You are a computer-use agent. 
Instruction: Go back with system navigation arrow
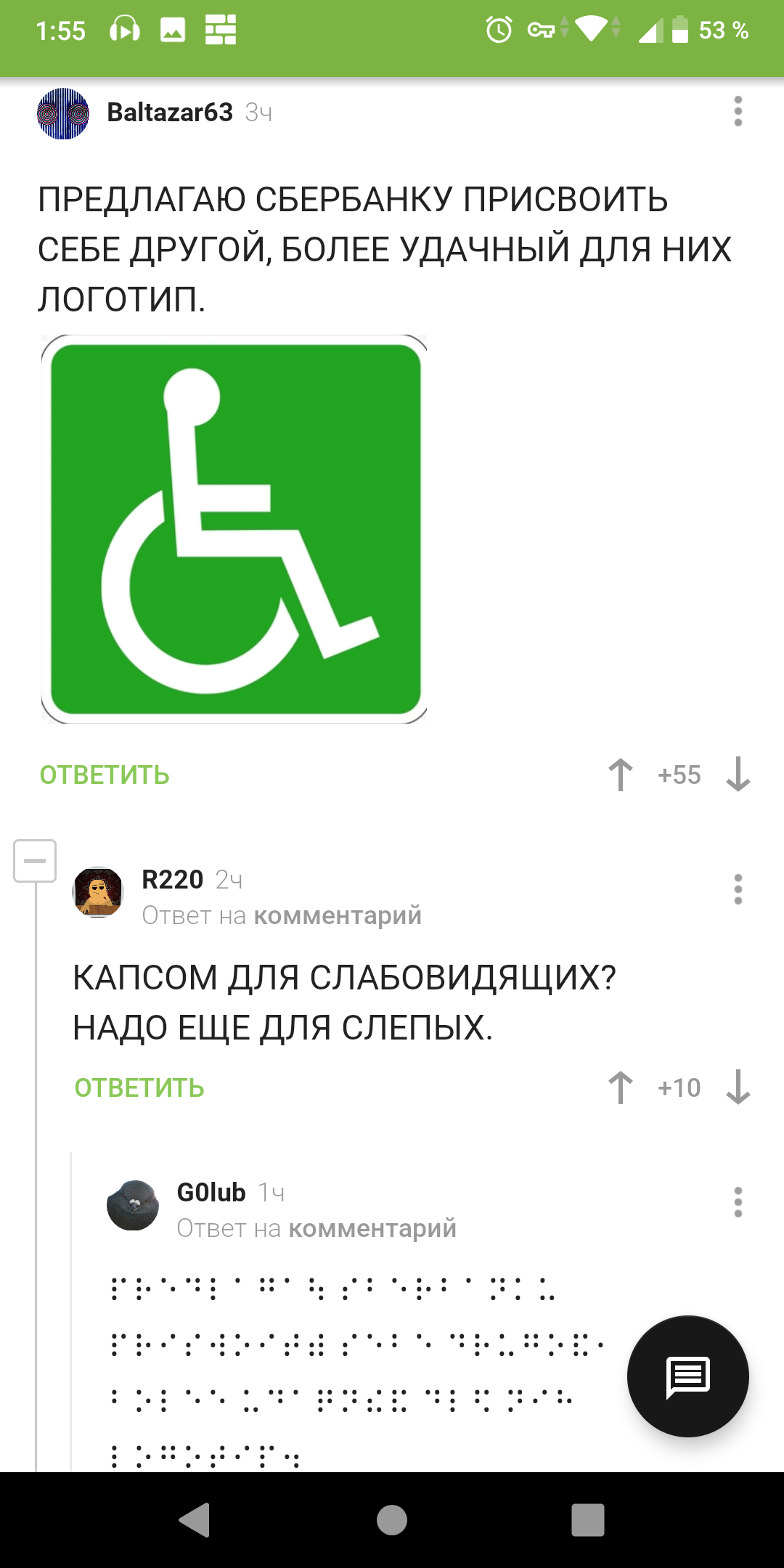(195, 1520)
